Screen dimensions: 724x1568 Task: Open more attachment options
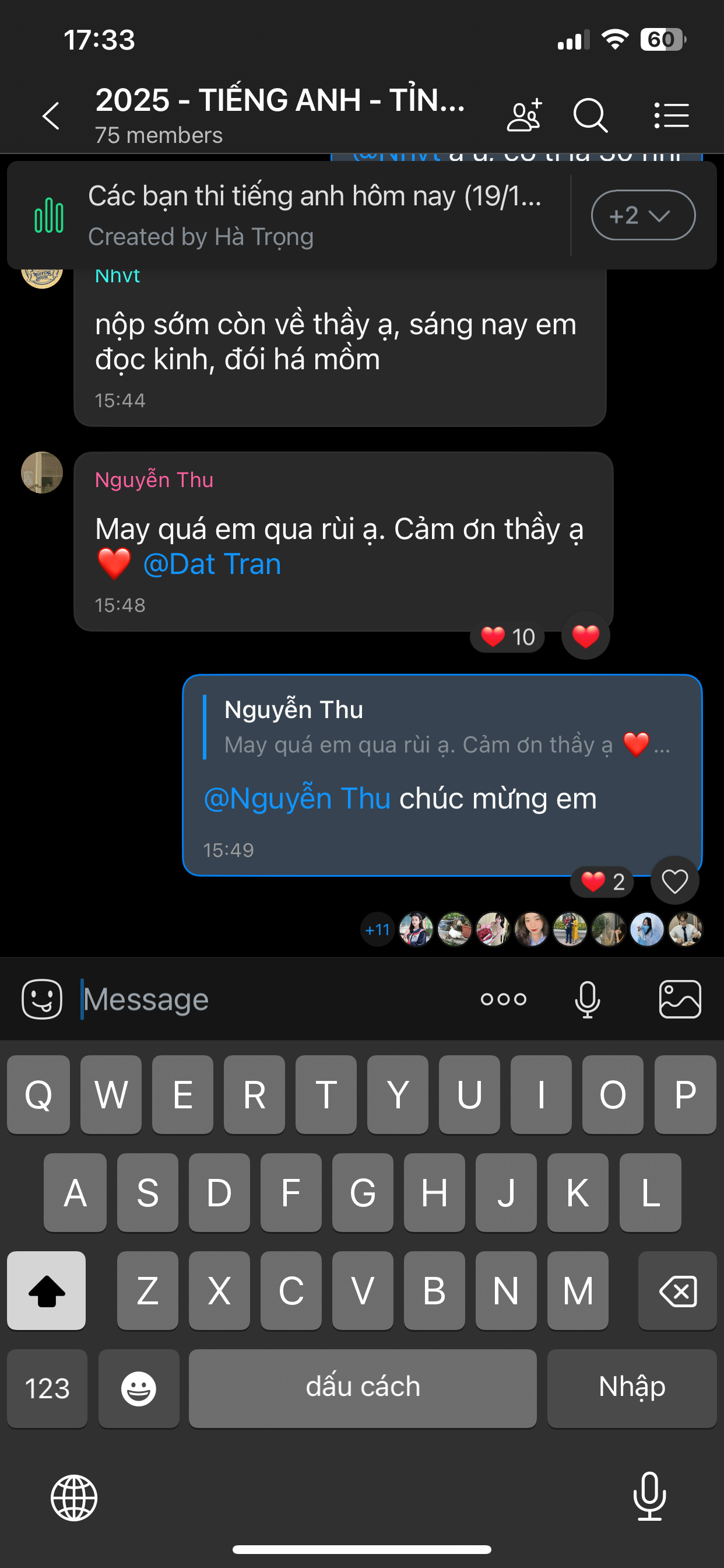(503, 999)
